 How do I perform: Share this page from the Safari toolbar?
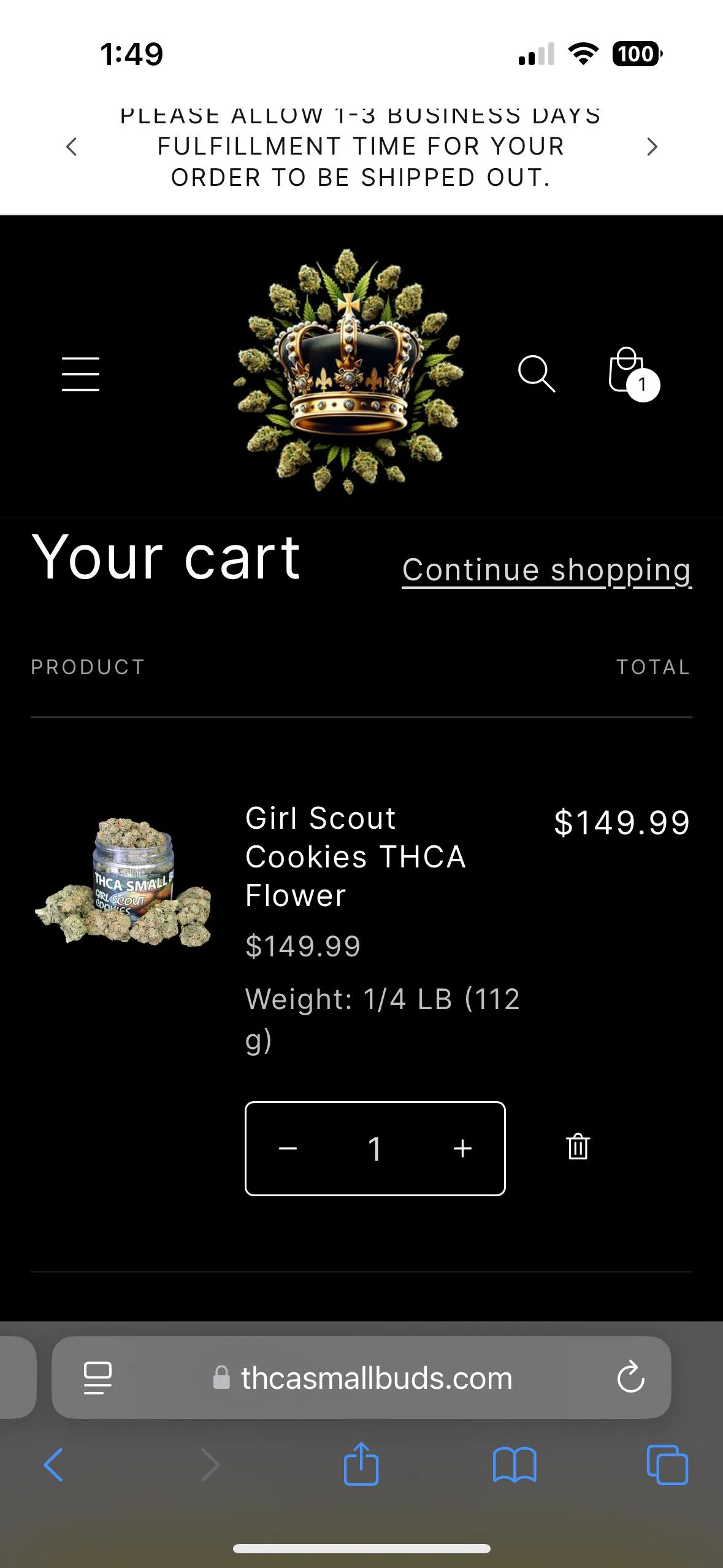[361, 1464]
